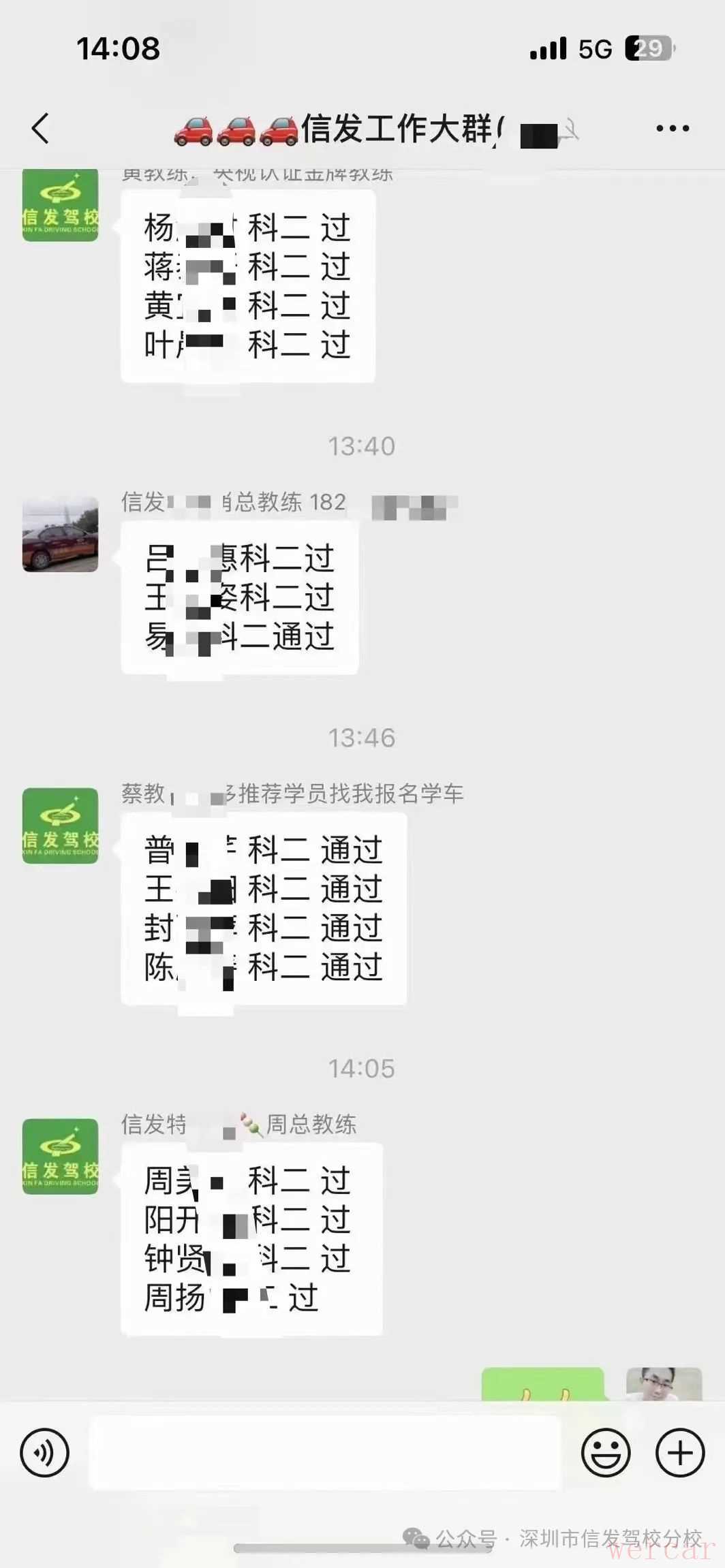Image resolution: width=725 pixels, height=1568 pixels.
Task: Open 周总教练's avatar profile
Action: point(61,1157)
